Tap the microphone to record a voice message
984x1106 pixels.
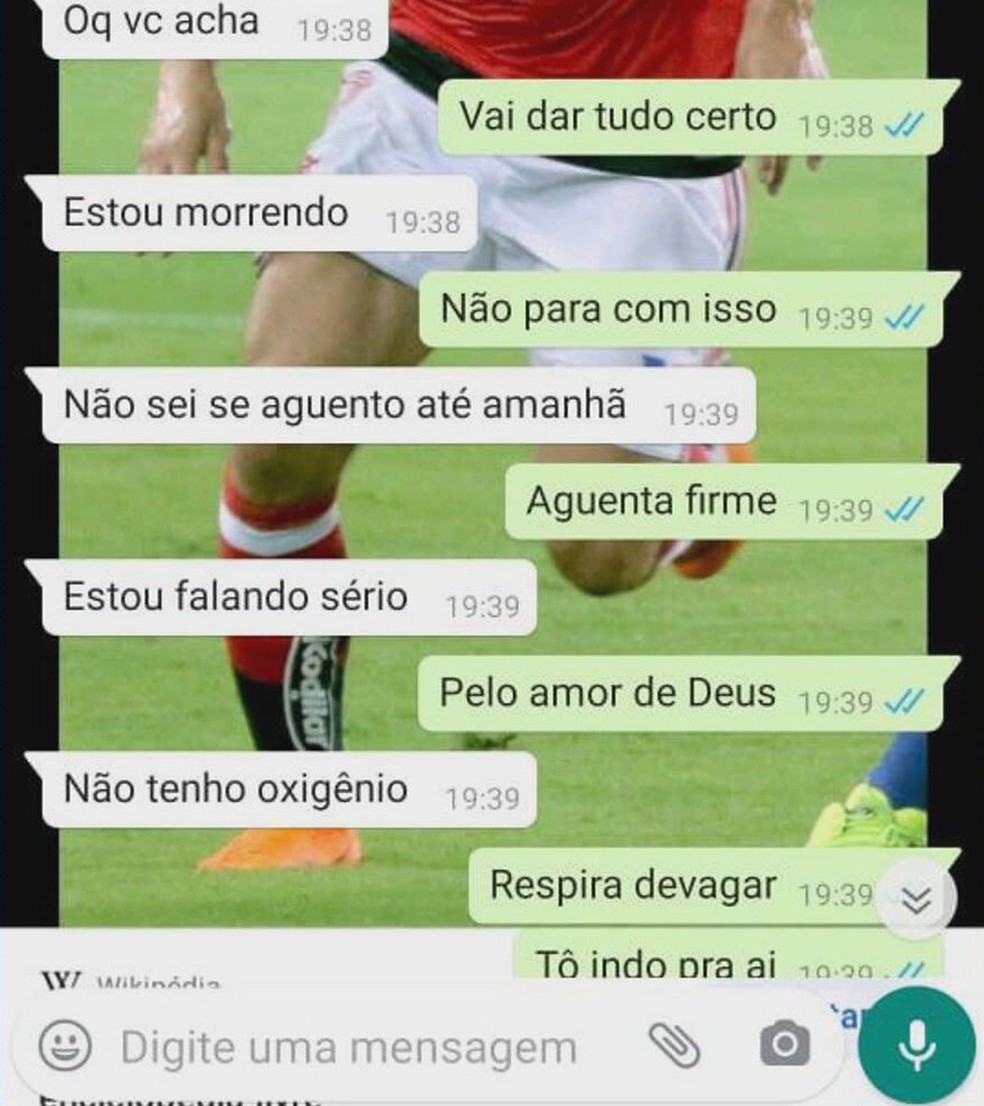point(916,1044)
